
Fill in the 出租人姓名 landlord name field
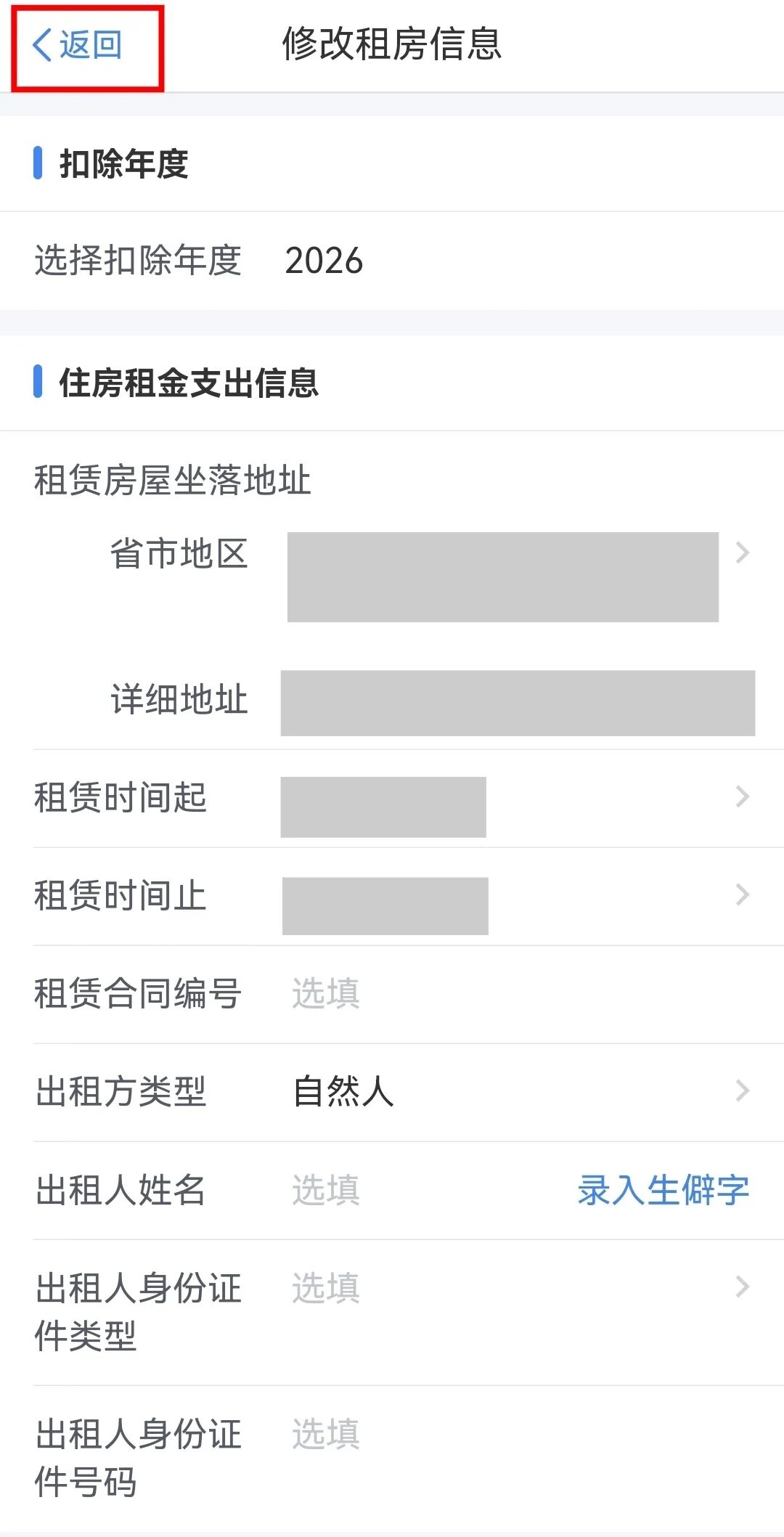pyautogui.click(x=325, y=1189)
